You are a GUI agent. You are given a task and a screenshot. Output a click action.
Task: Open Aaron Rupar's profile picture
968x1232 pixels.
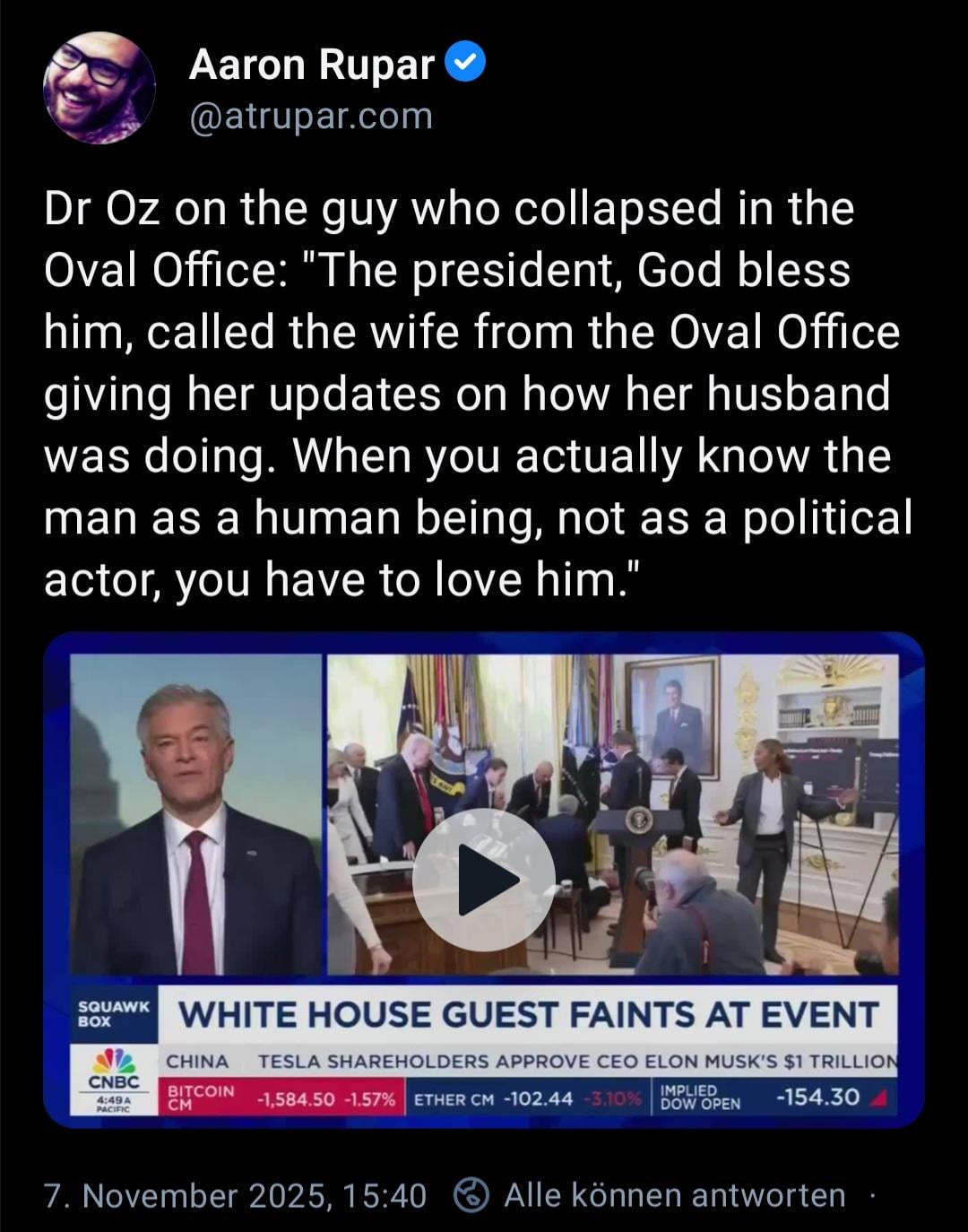[99, 88]
